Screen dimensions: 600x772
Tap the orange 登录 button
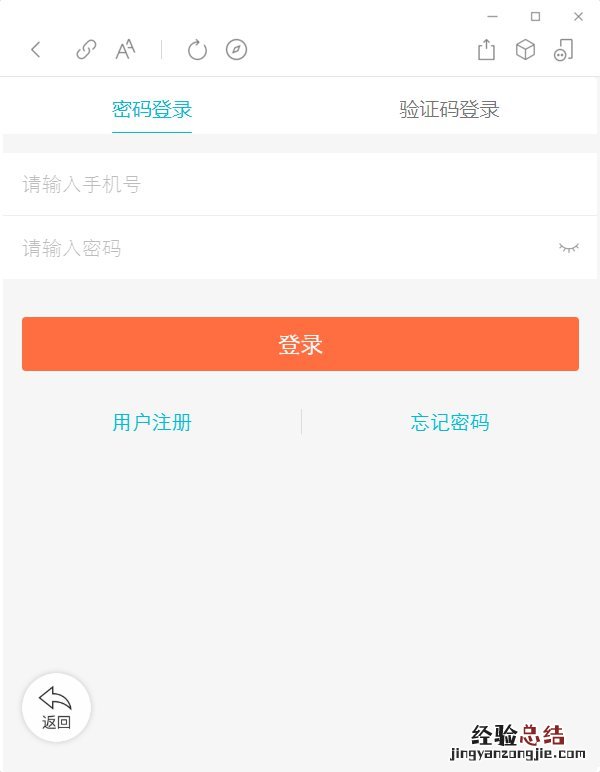300,344
